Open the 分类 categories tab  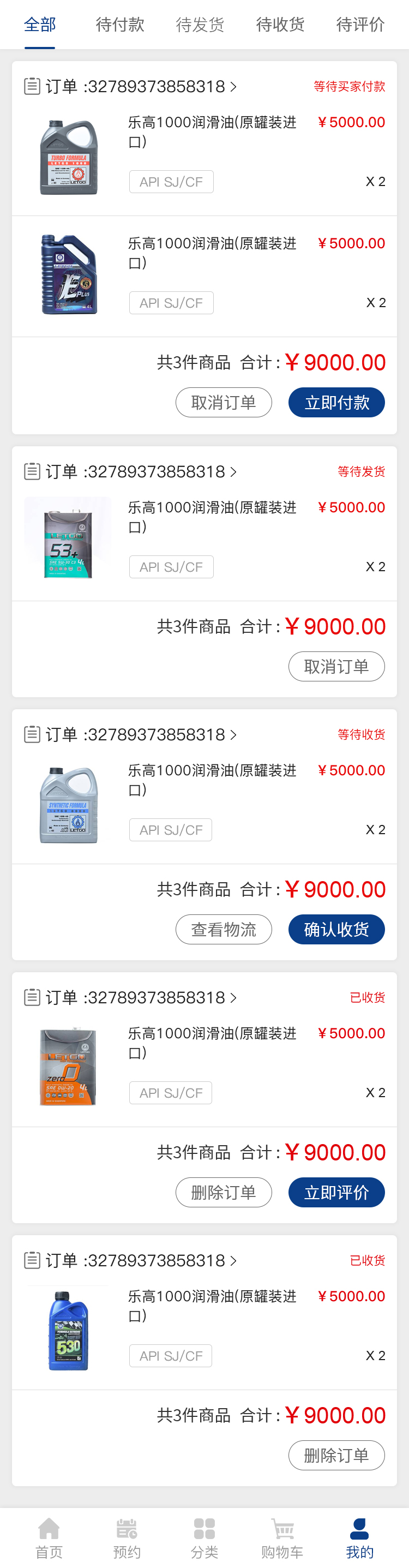(x=204, y=1537)
